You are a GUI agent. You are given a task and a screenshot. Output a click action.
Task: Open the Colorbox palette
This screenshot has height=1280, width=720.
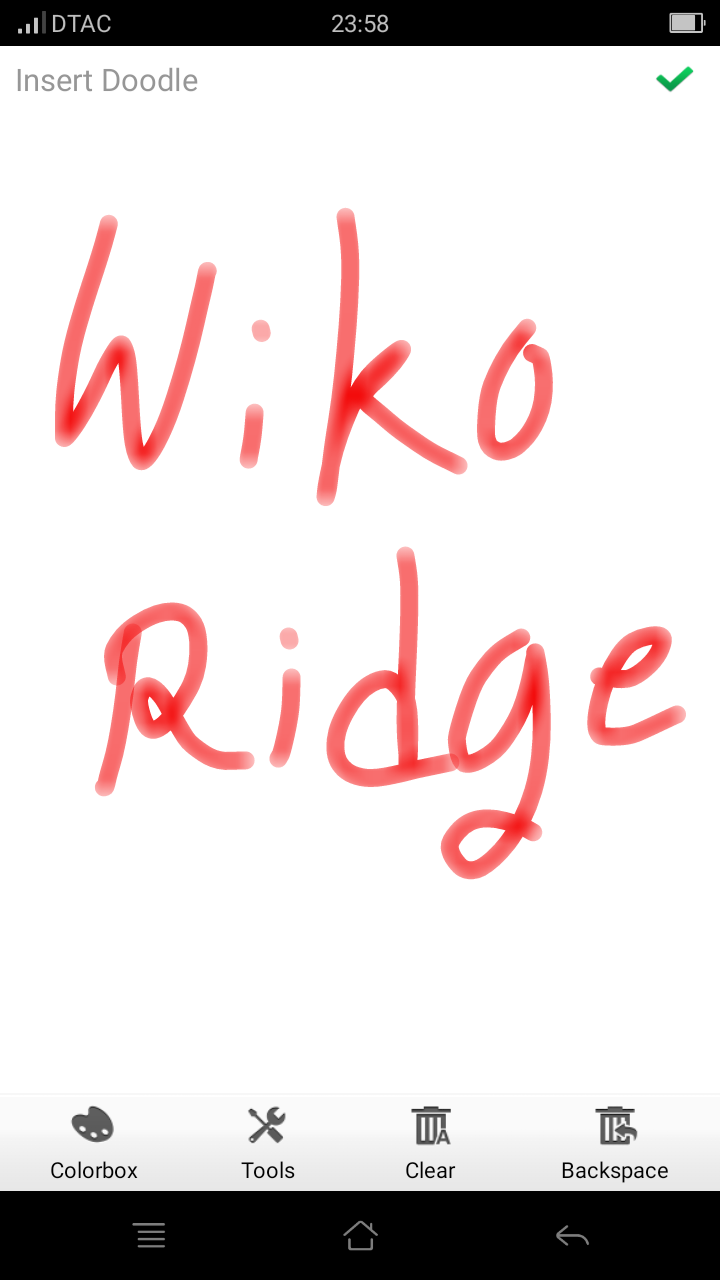coord(94,1143)
